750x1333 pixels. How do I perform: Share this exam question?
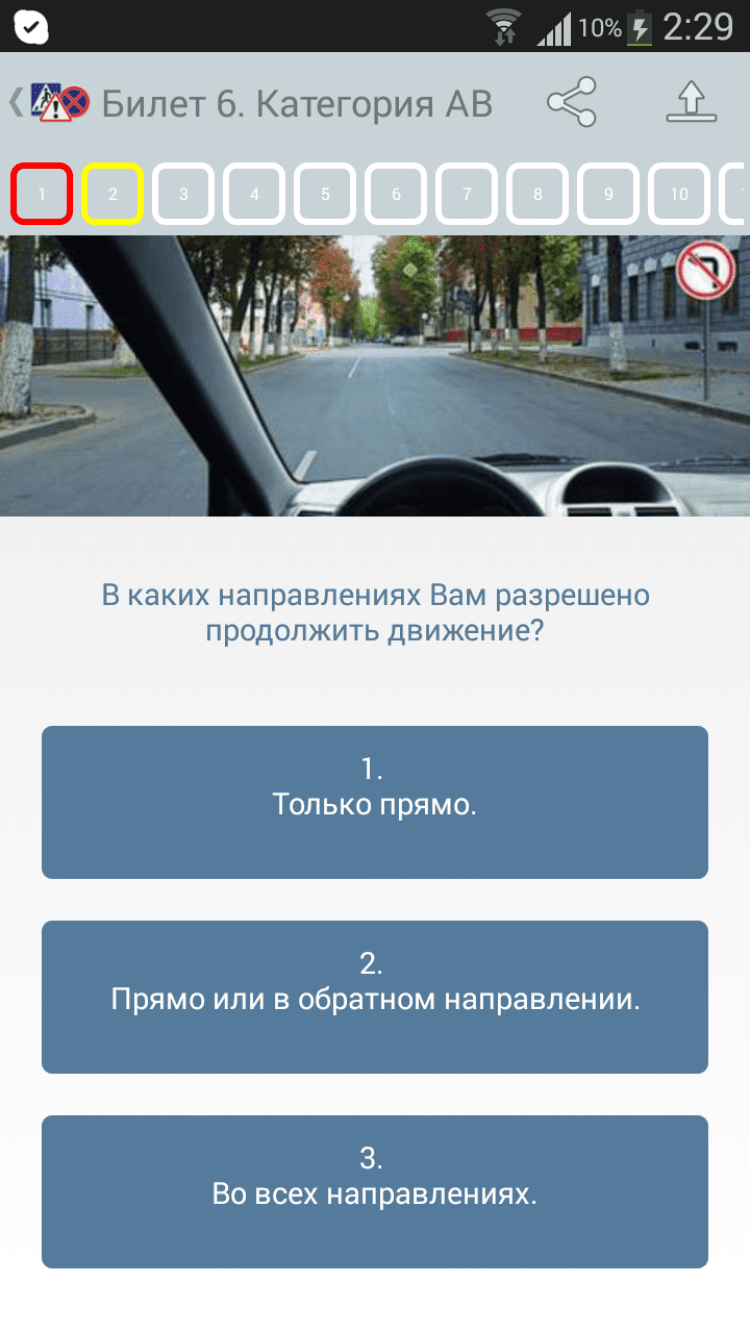(x=571, y=102)
